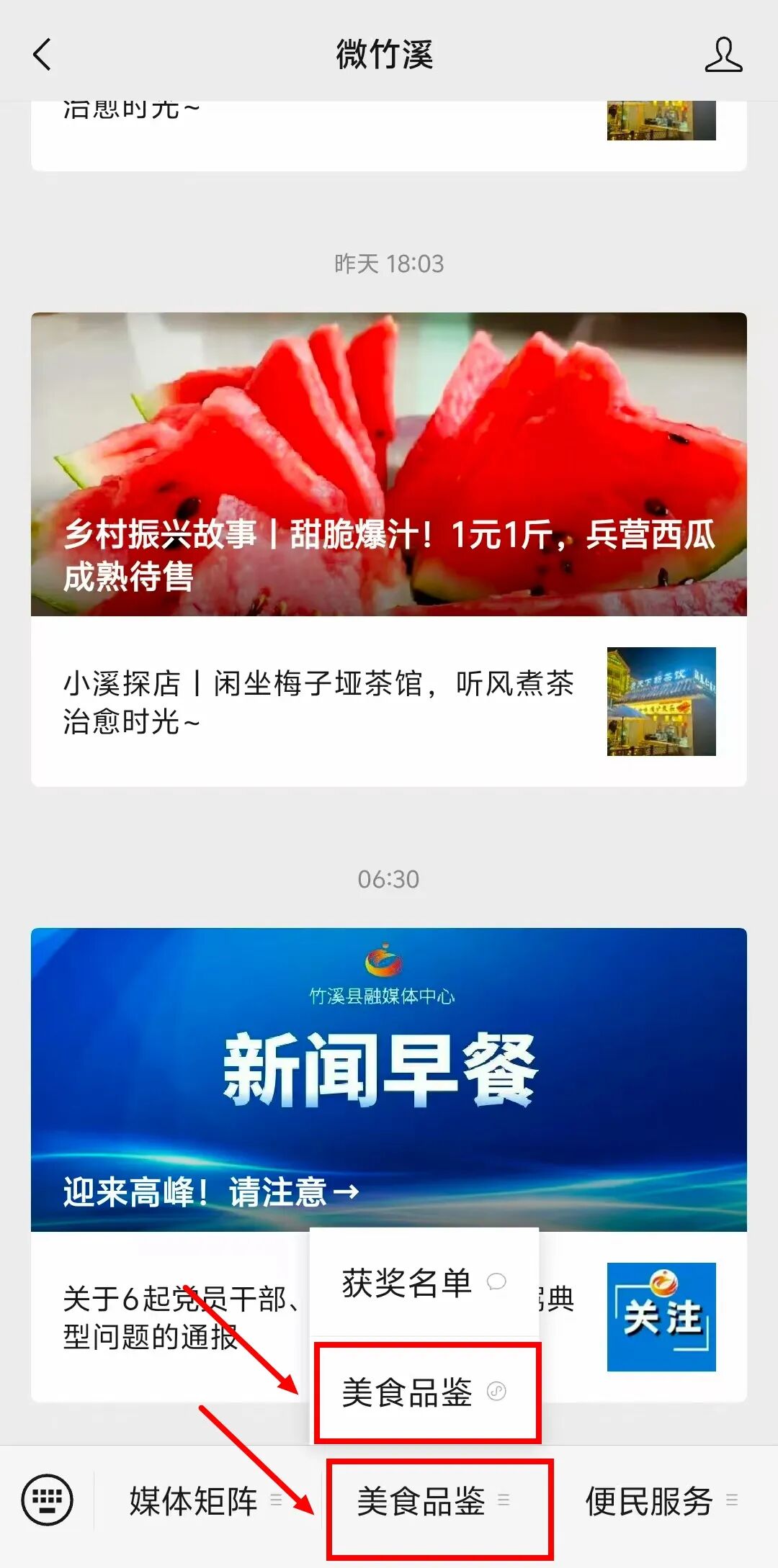Open the watermelon article 乡村振兴故事

(389, 464)
